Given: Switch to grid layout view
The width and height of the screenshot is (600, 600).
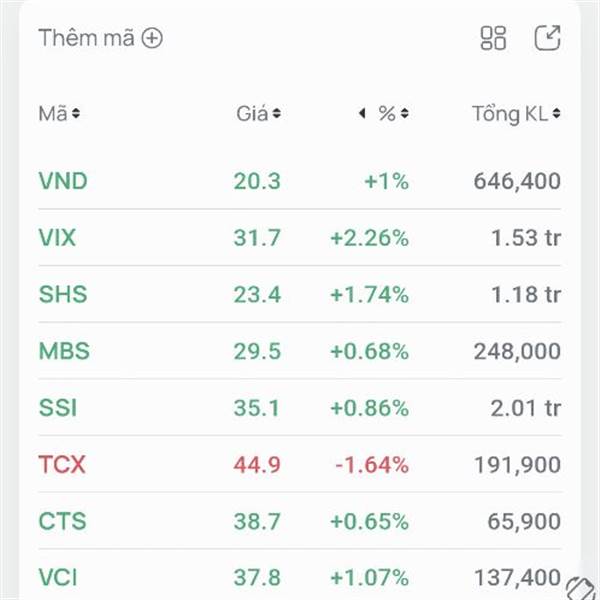Looking at the screenshot, I should [x=494, y=38].
